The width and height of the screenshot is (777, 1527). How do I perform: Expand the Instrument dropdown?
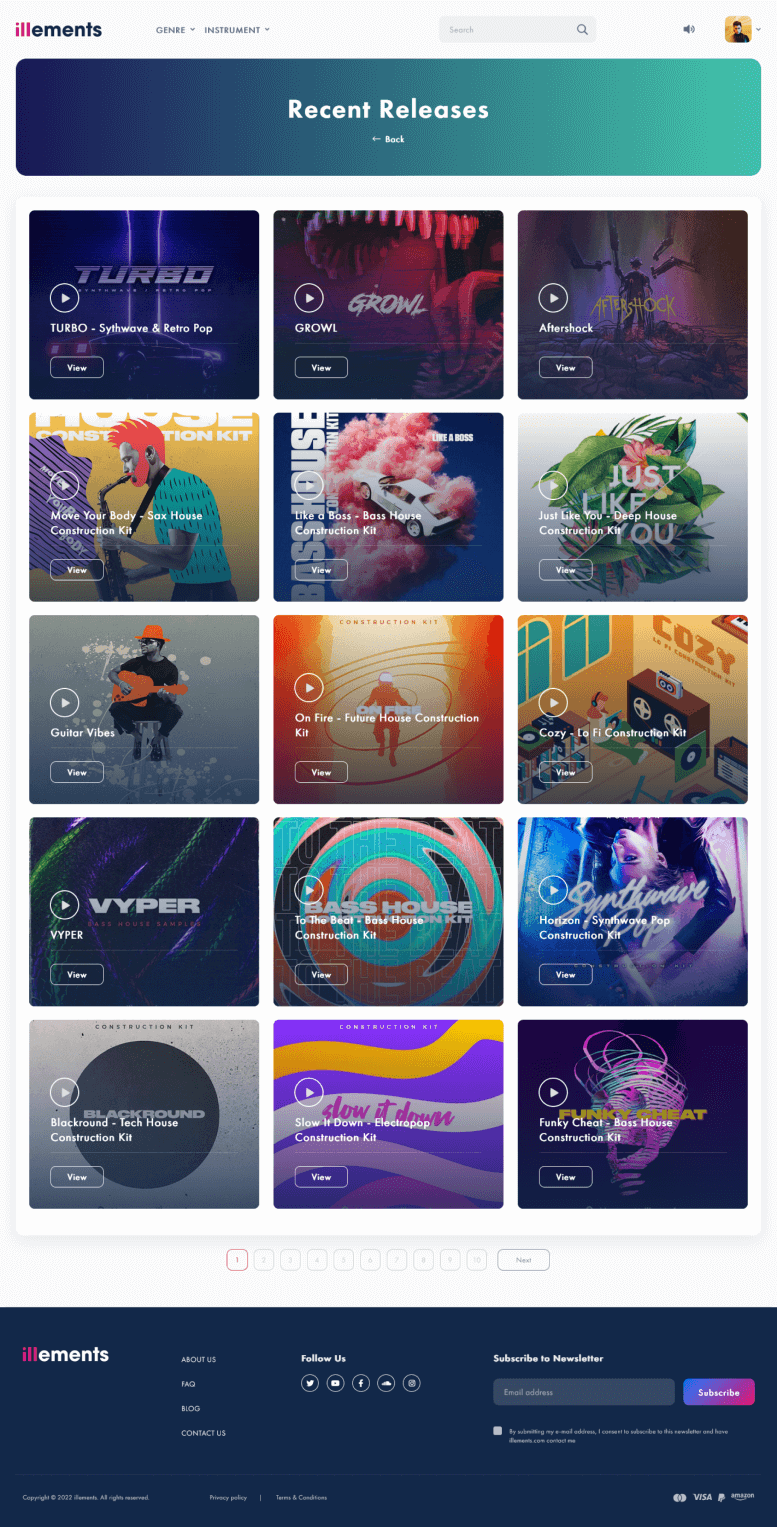237,30
